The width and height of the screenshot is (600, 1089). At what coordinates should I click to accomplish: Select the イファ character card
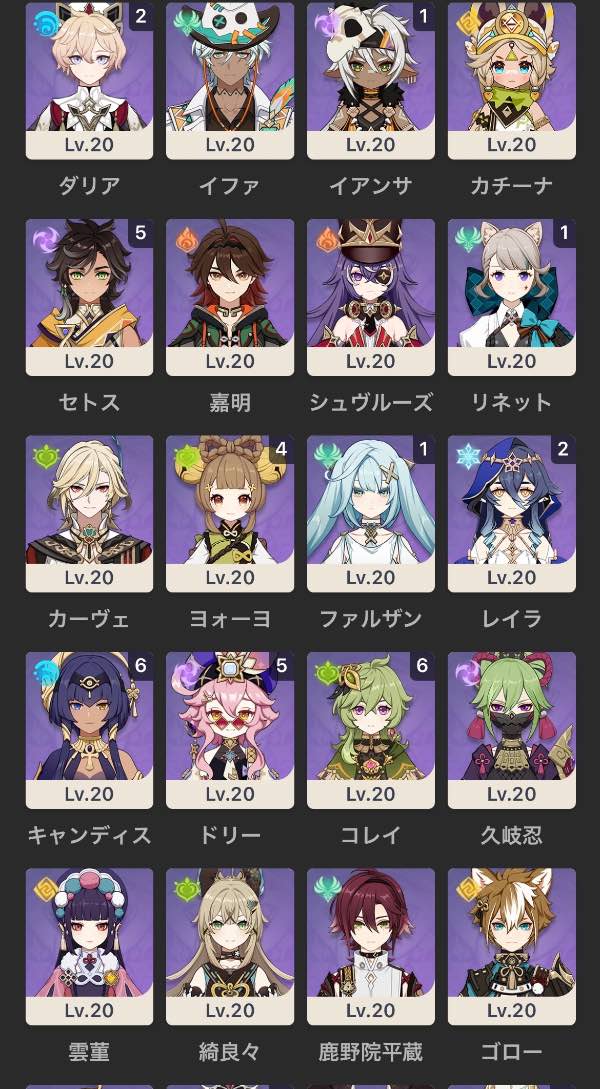(230, 80)
